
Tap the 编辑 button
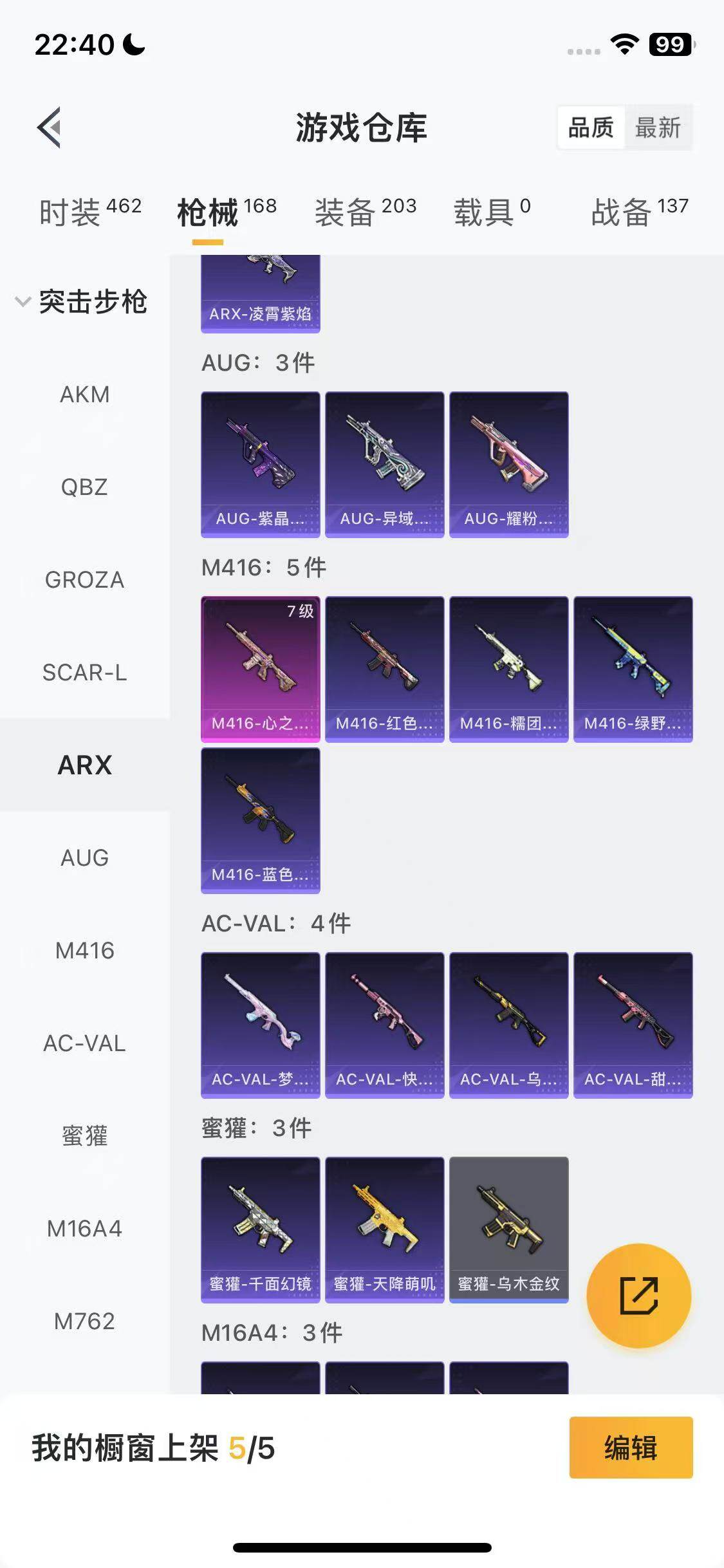point(631,1448)
